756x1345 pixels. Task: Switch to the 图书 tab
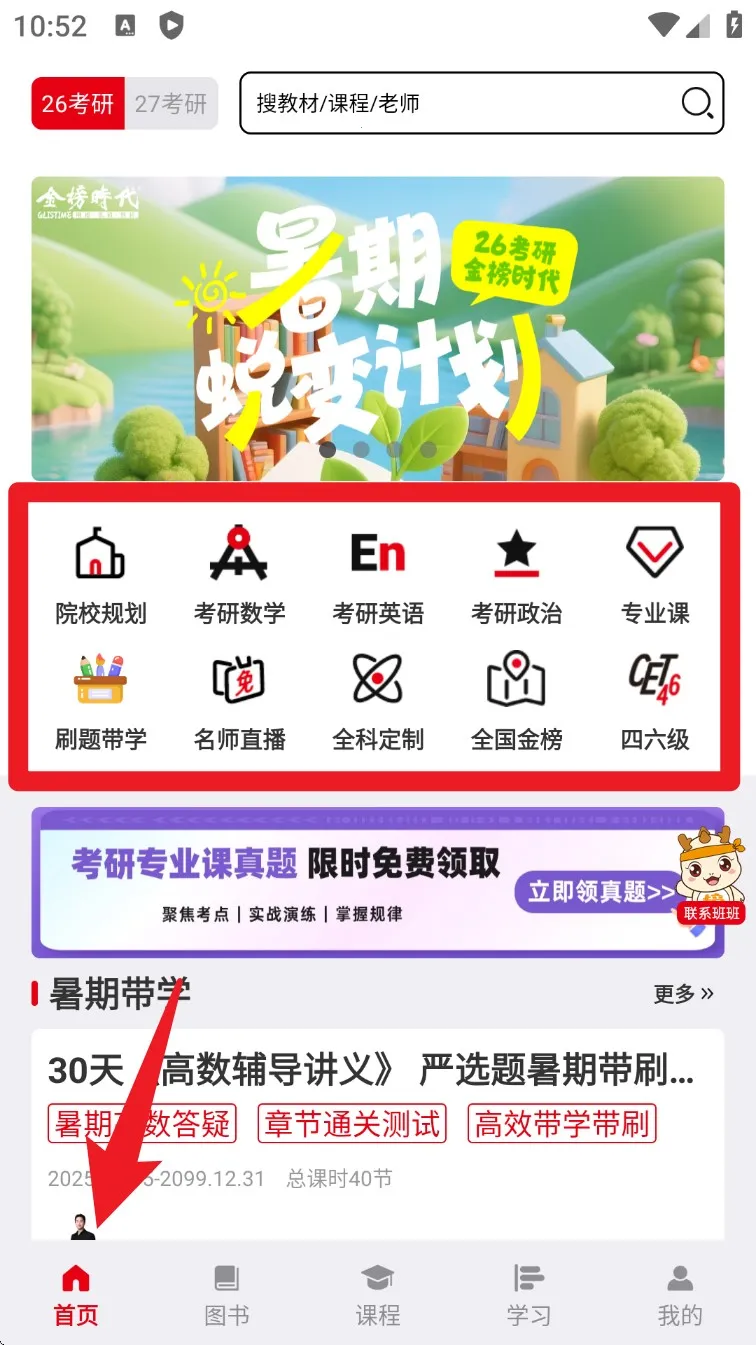[x=227, y=1295]
